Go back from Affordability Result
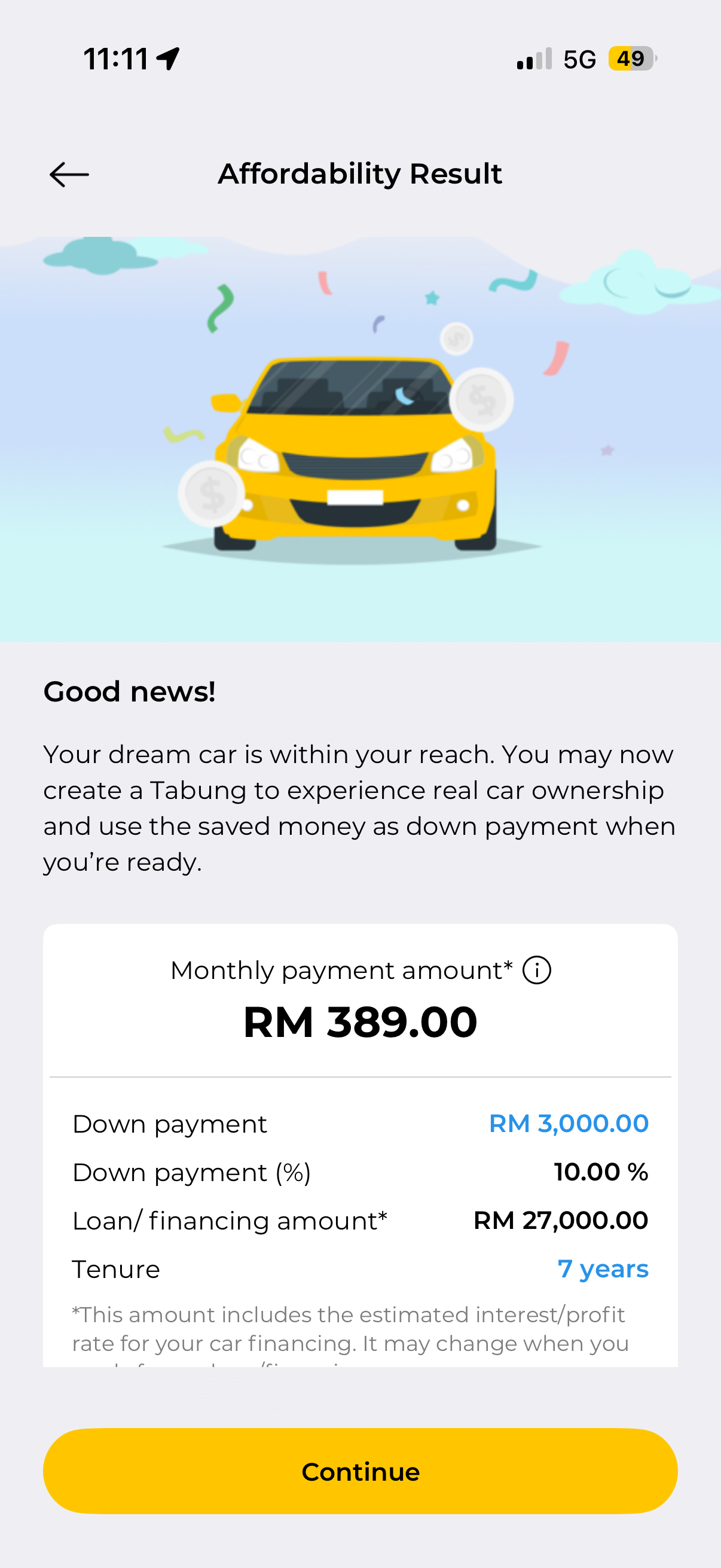 tap(69, 175)
